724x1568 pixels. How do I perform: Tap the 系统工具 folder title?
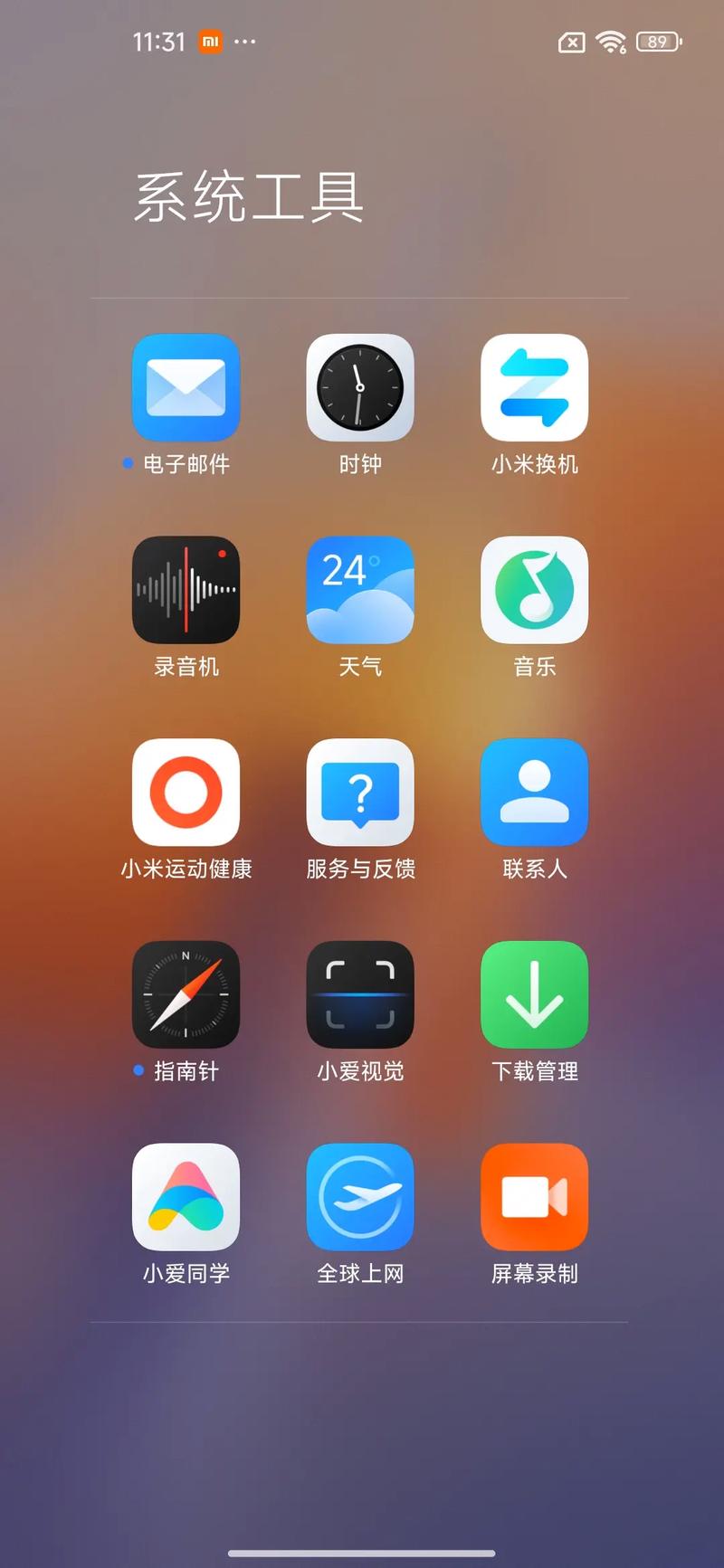pos(251,197)
